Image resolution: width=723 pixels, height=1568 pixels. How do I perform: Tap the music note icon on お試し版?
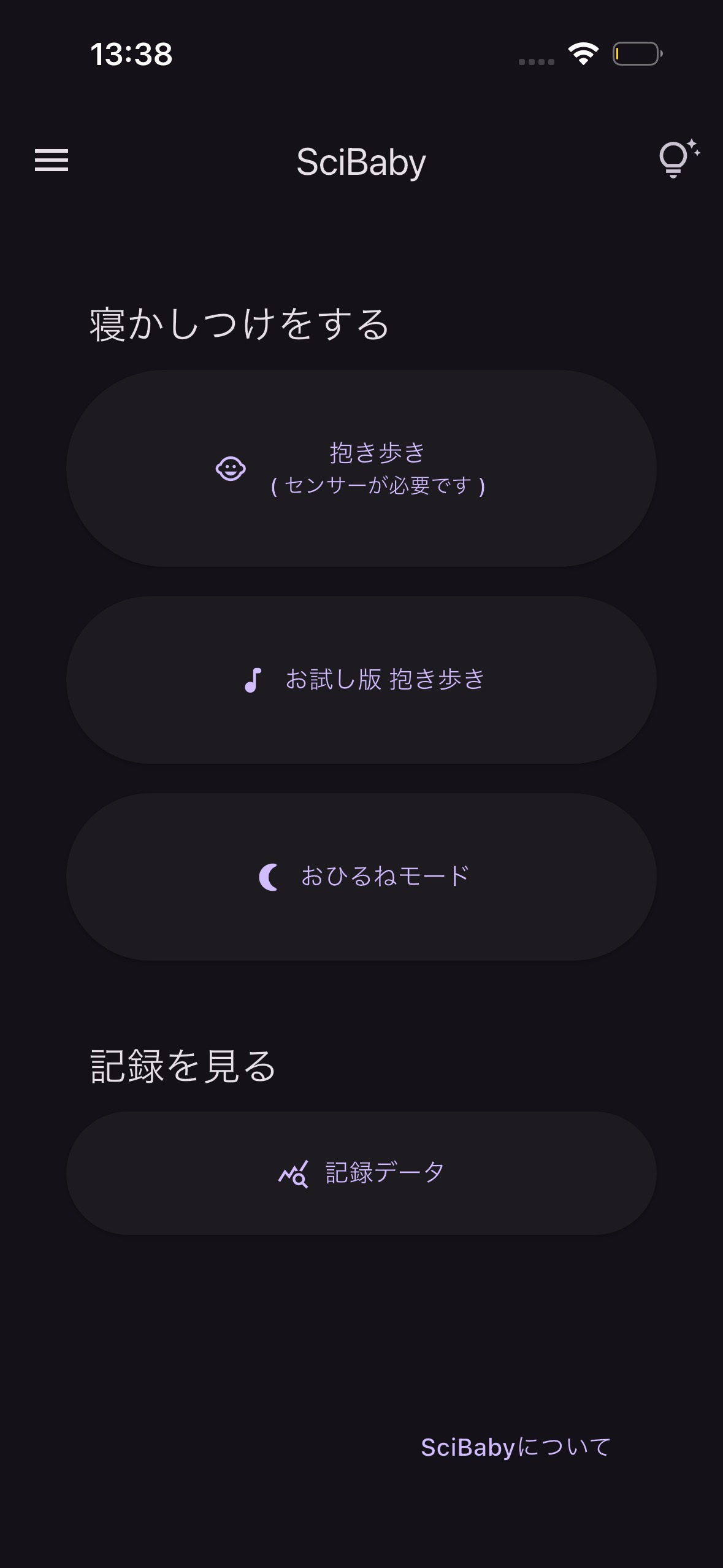[253, 678]
